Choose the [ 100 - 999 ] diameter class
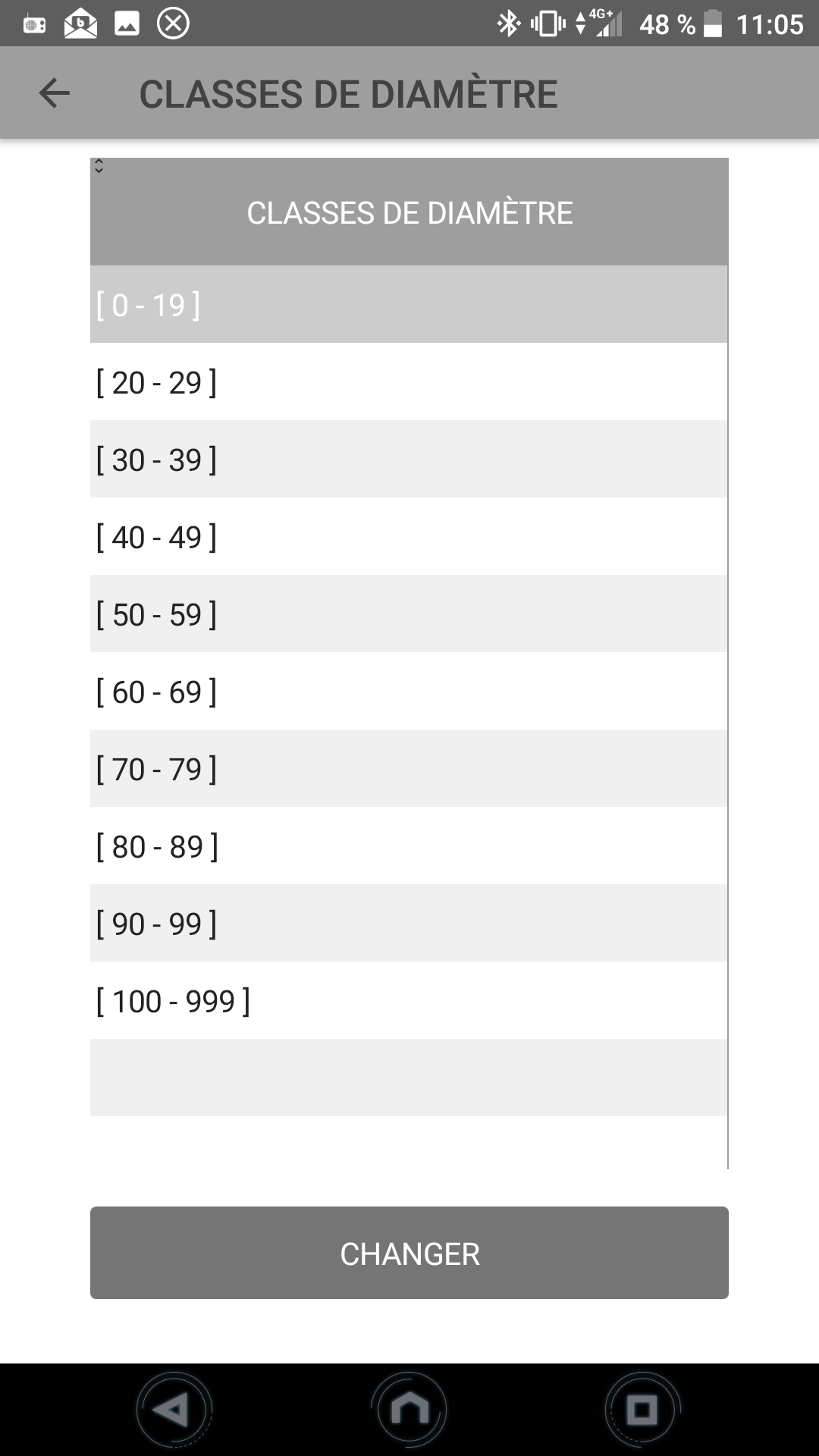This screenshot has height=1456, width=819. coord(409,1000)
